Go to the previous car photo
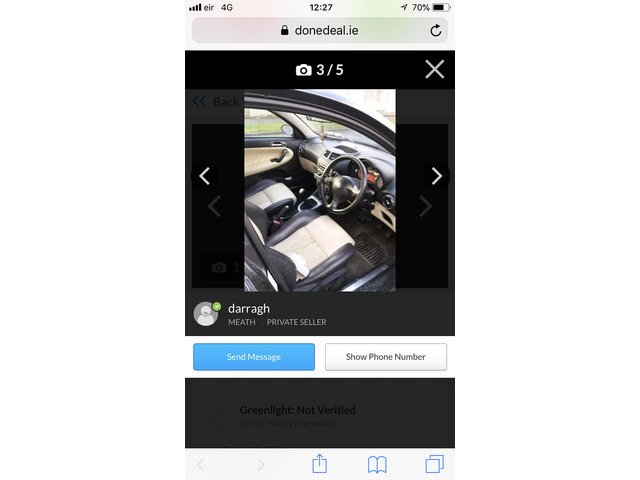 point(204,176)
